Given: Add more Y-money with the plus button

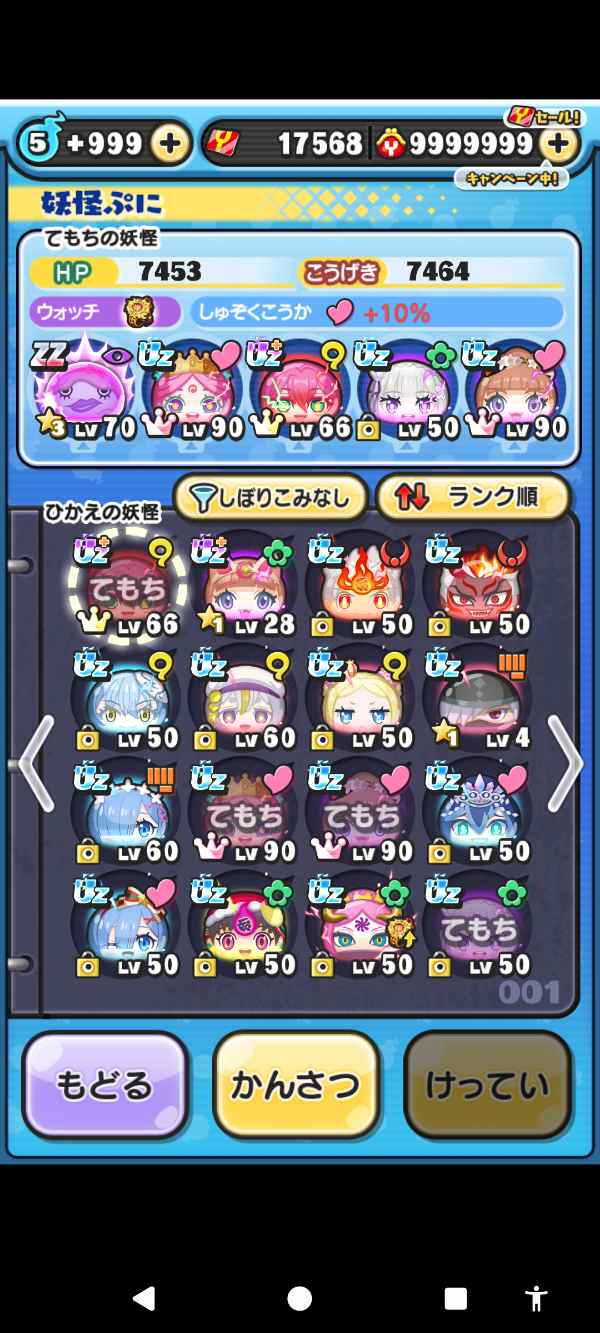Looking at the screenshot, I should coord(558,144).
